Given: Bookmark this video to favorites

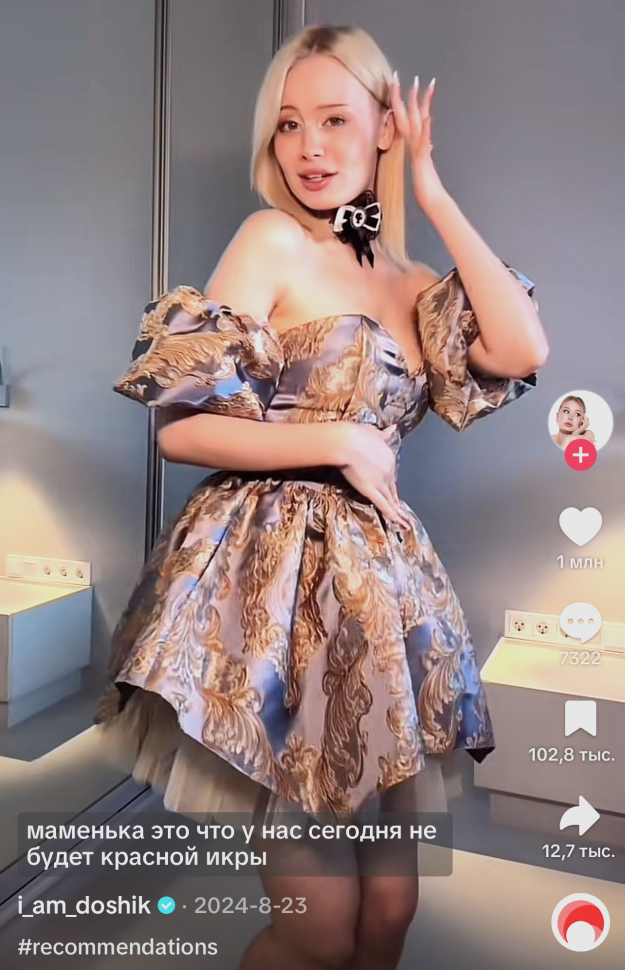Looking at the screenshot, I should [x=580, y=718].
